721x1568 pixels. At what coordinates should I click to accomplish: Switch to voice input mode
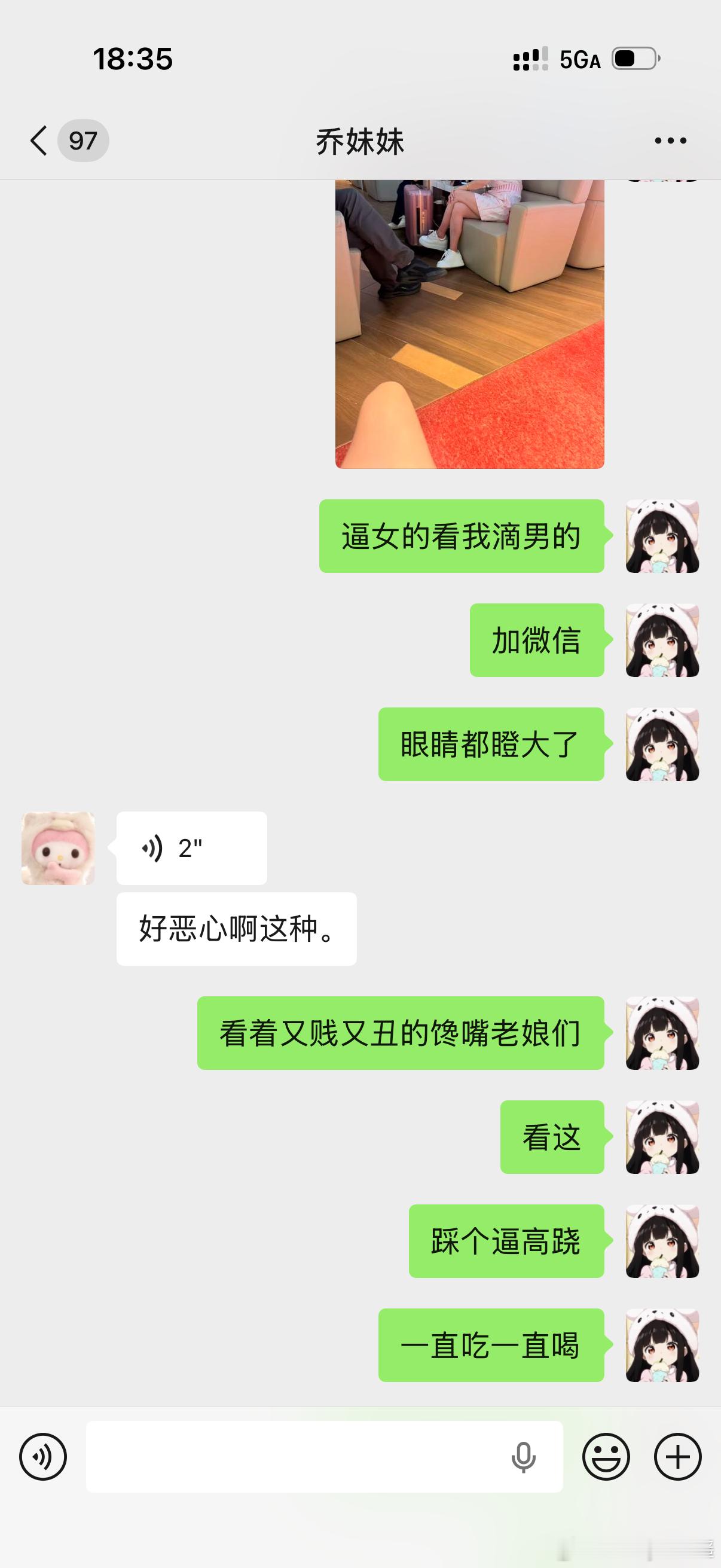click(43, 1457)
